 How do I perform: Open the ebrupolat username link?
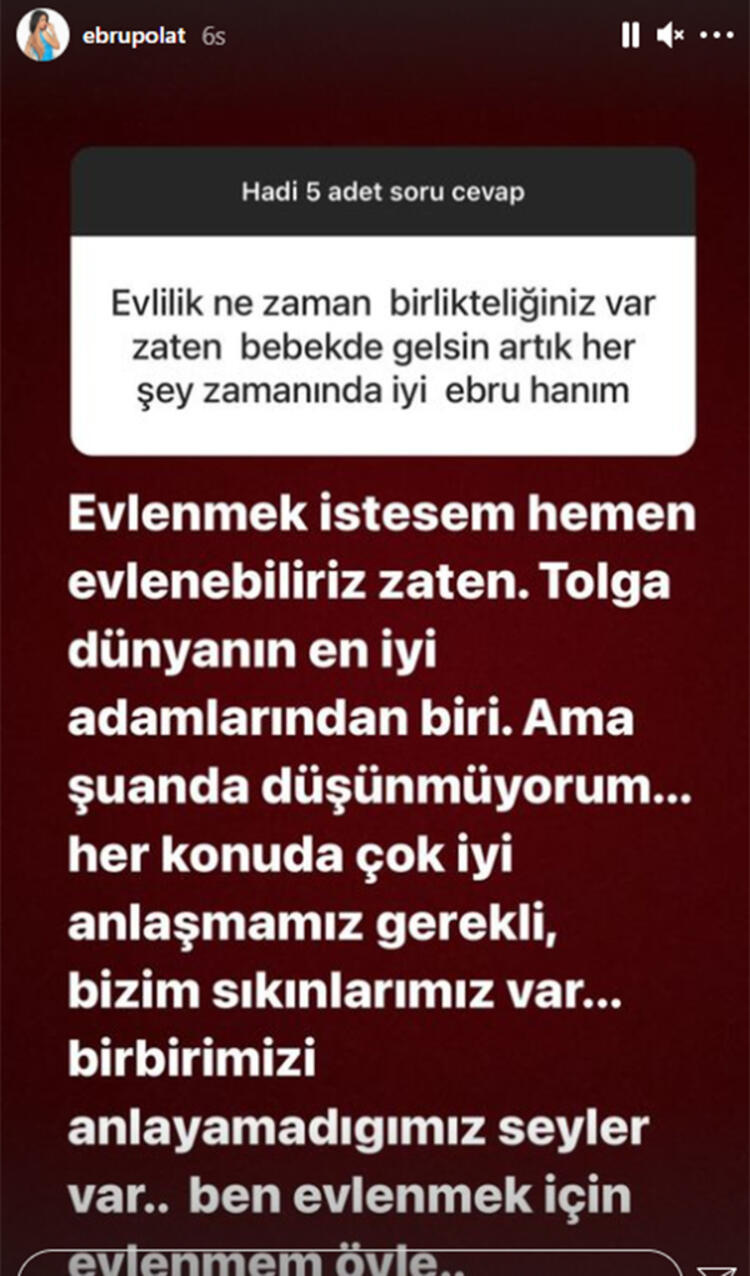pos(134,36)
